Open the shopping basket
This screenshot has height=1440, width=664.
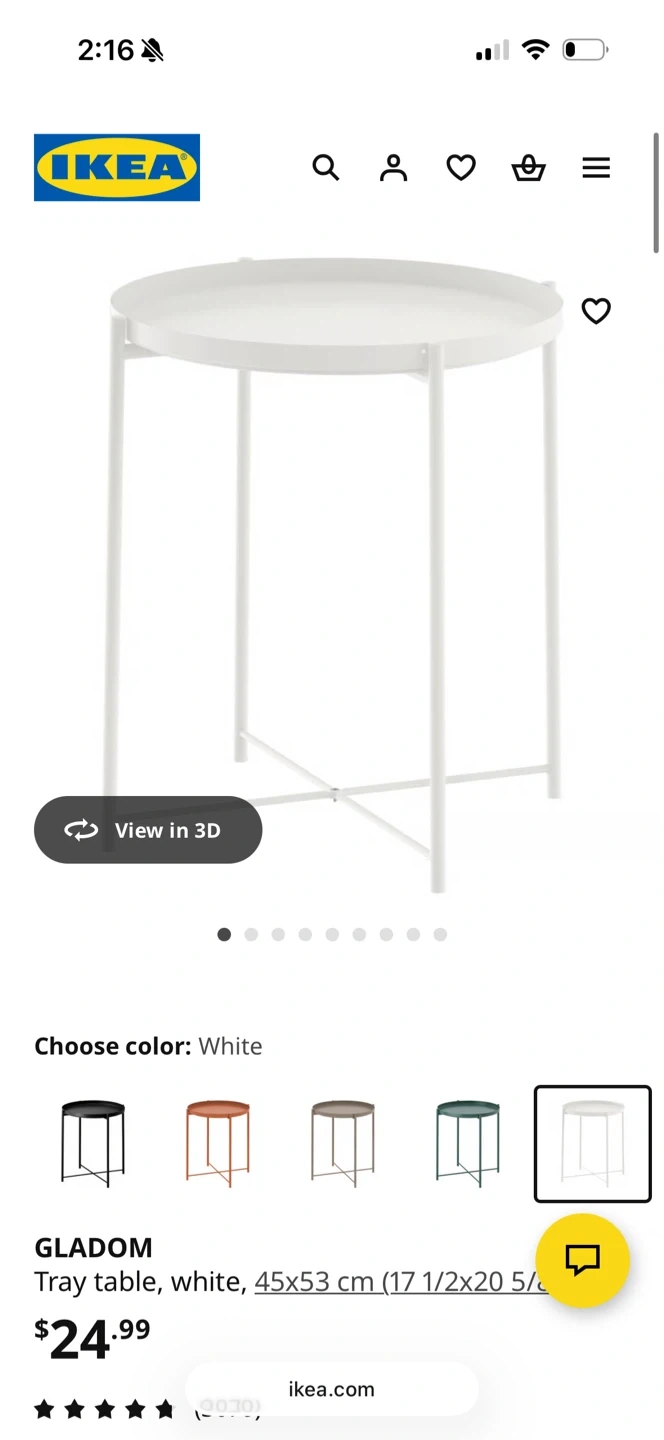tap(528, 168)
